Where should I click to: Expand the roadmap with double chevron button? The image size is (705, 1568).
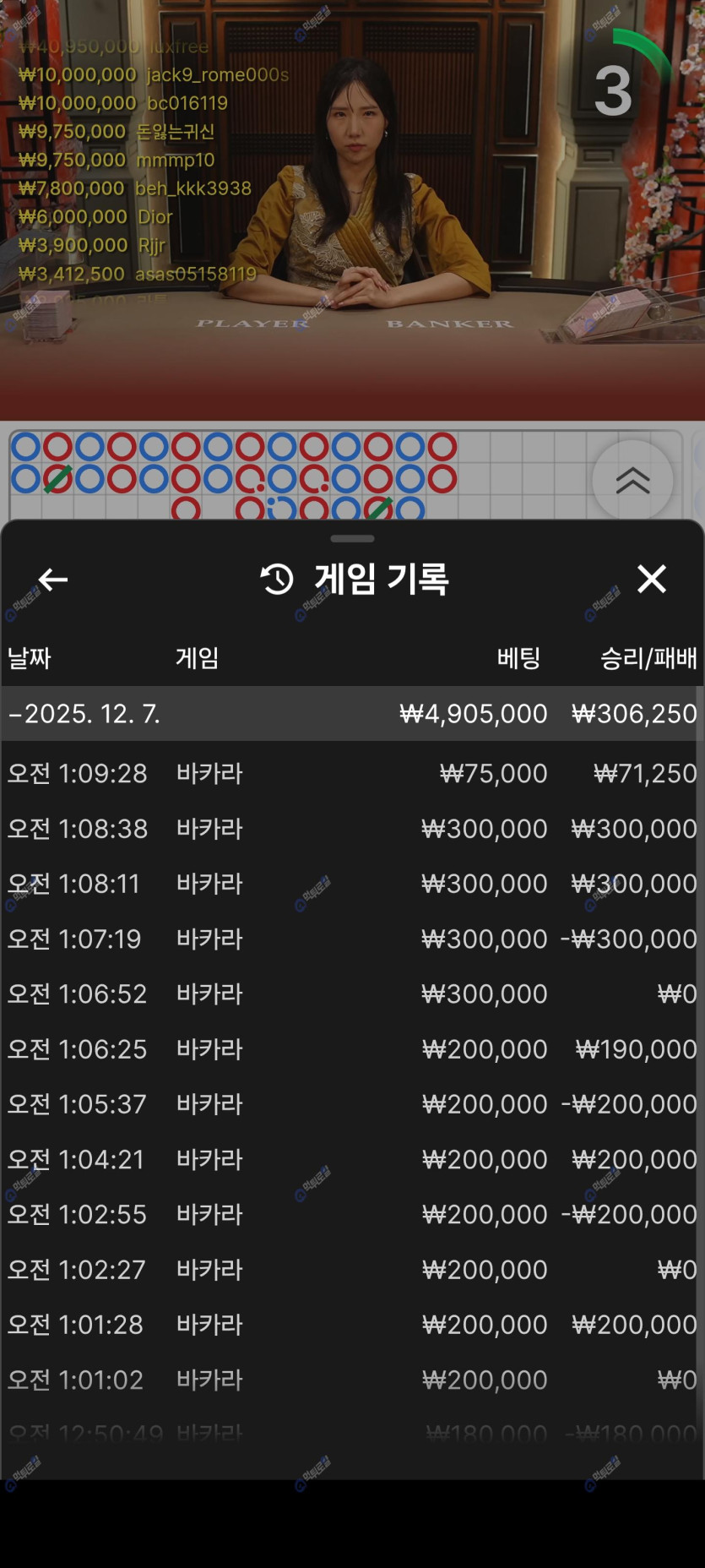point(632,480)
